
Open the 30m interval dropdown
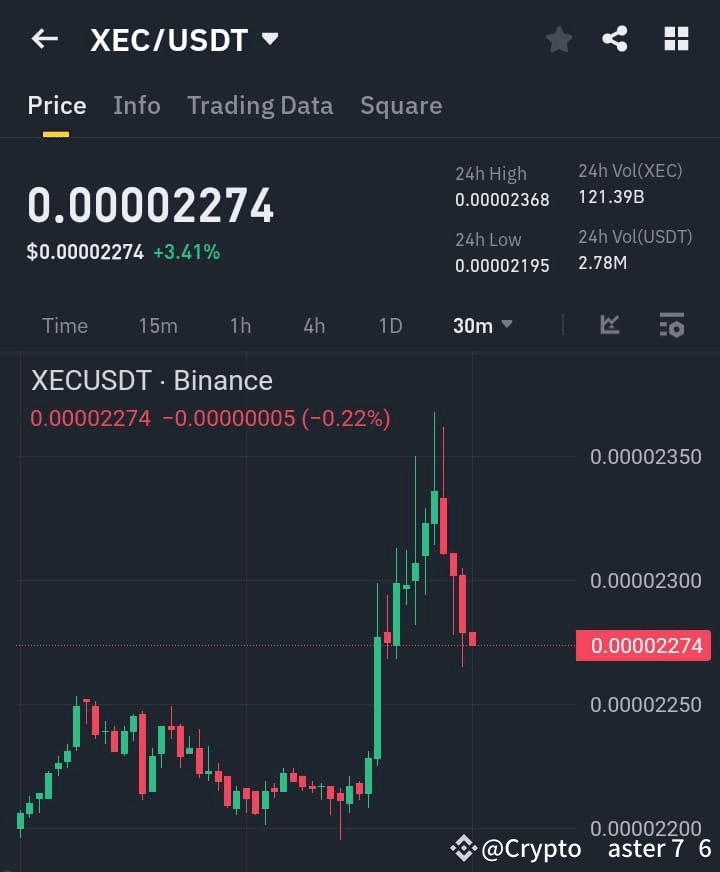[x=483, y=325]
